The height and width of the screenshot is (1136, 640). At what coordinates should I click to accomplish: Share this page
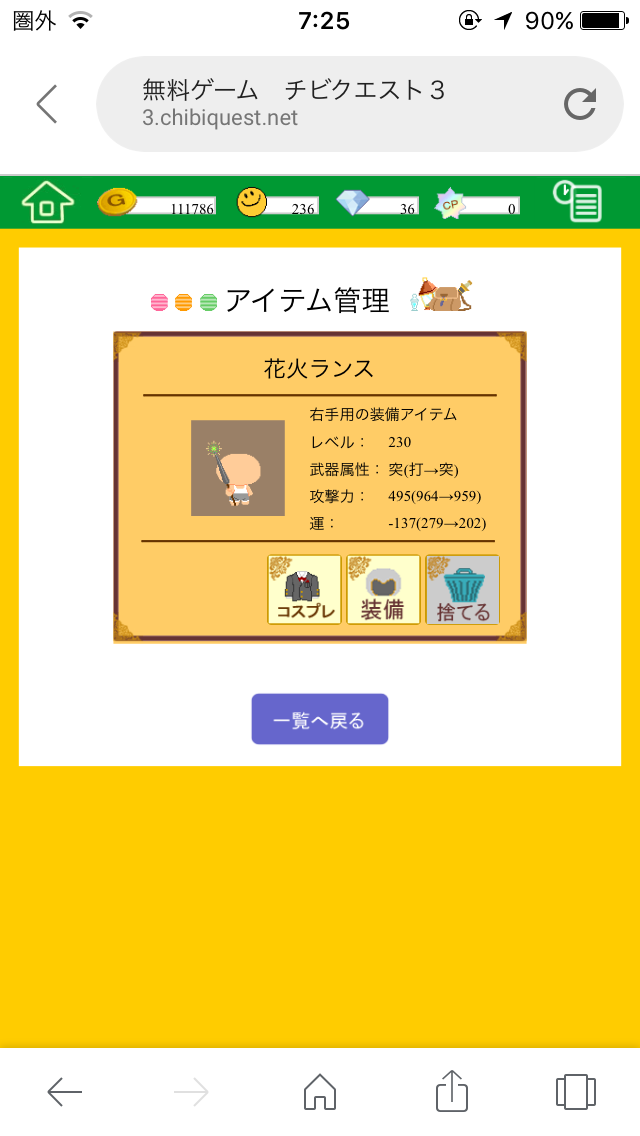pos(451,1092)
